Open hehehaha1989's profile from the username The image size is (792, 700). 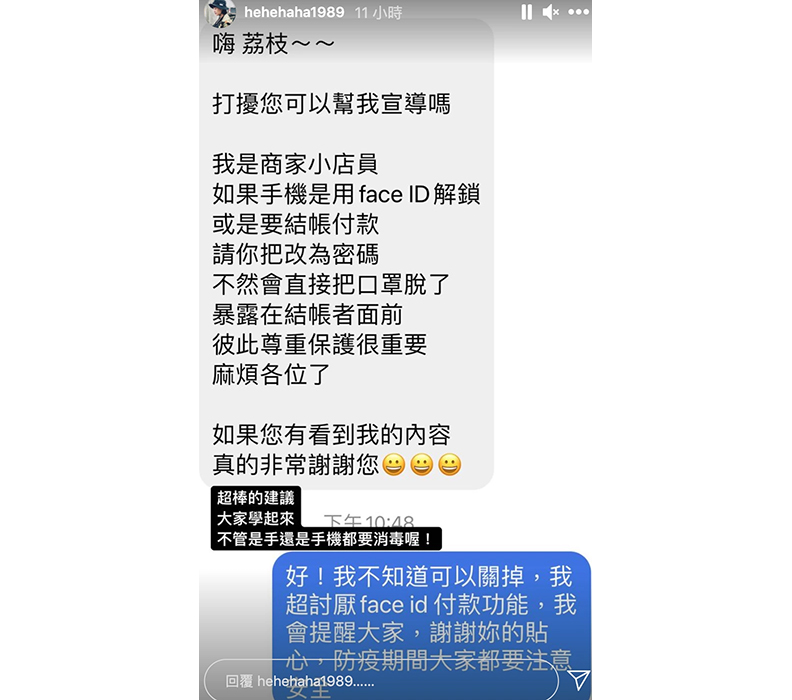coord(293,13)
